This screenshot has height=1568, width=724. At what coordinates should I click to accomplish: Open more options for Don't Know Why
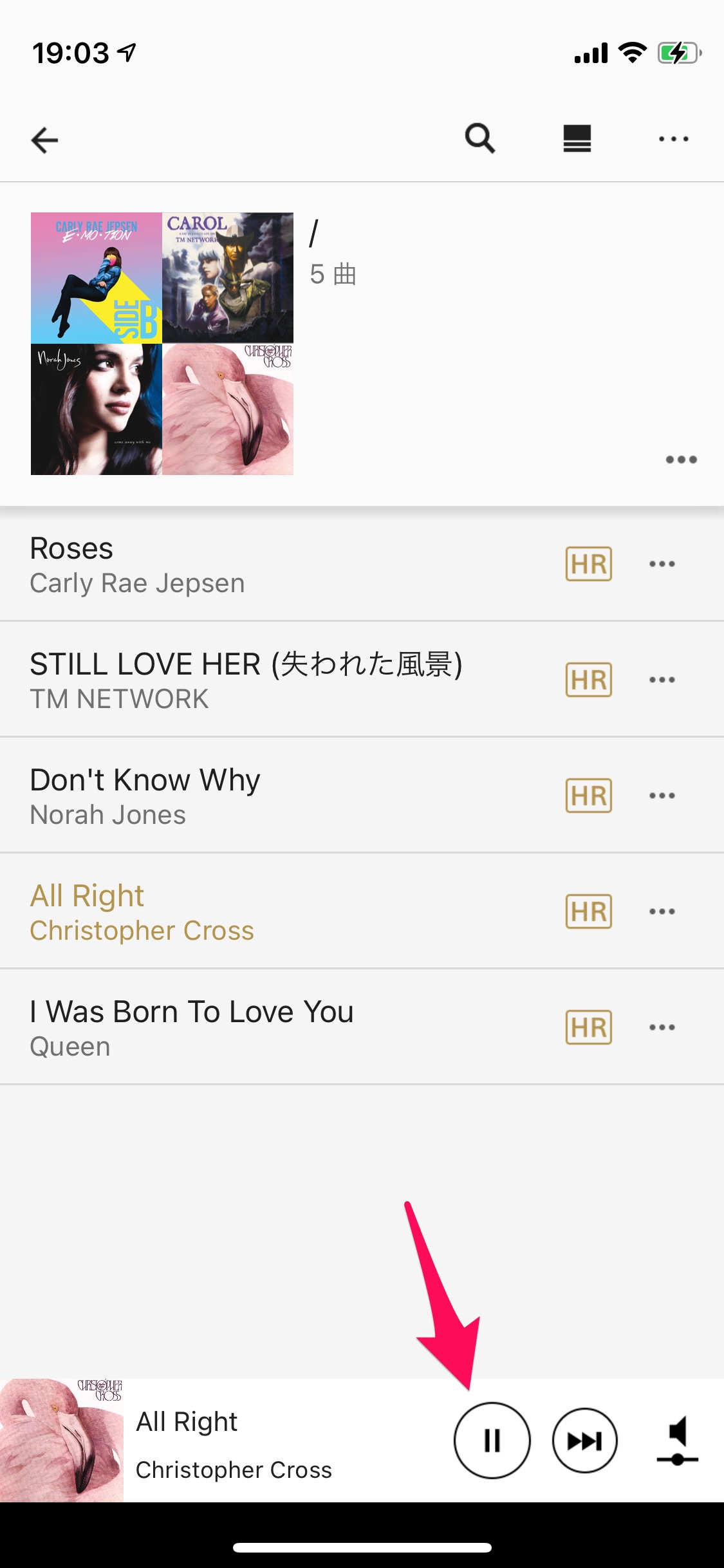[662, 796]
